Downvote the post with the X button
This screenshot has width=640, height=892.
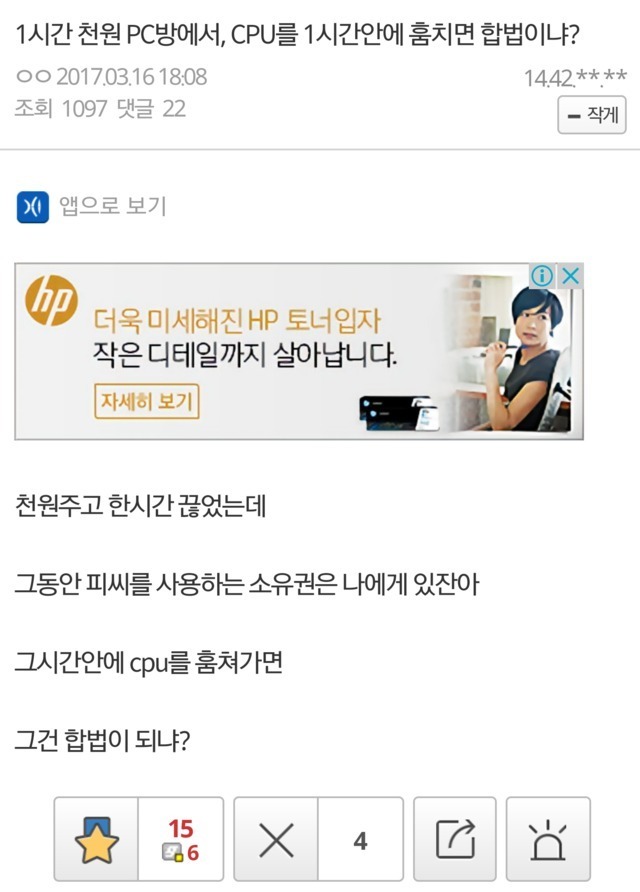[276, 840]
